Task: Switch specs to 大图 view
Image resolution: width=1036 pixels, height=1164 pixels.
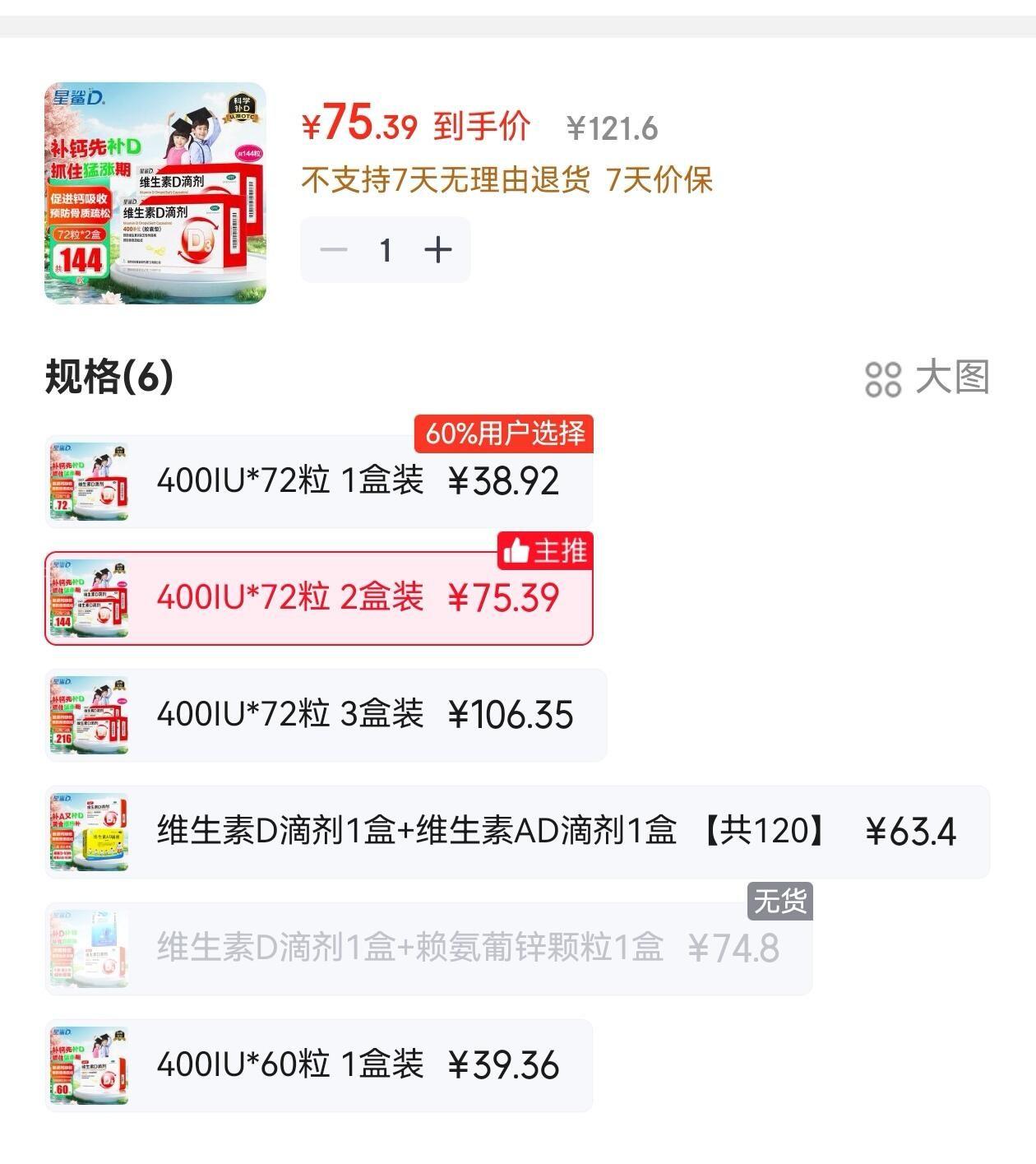Action: pyautogui.click(x=927, y=378)
